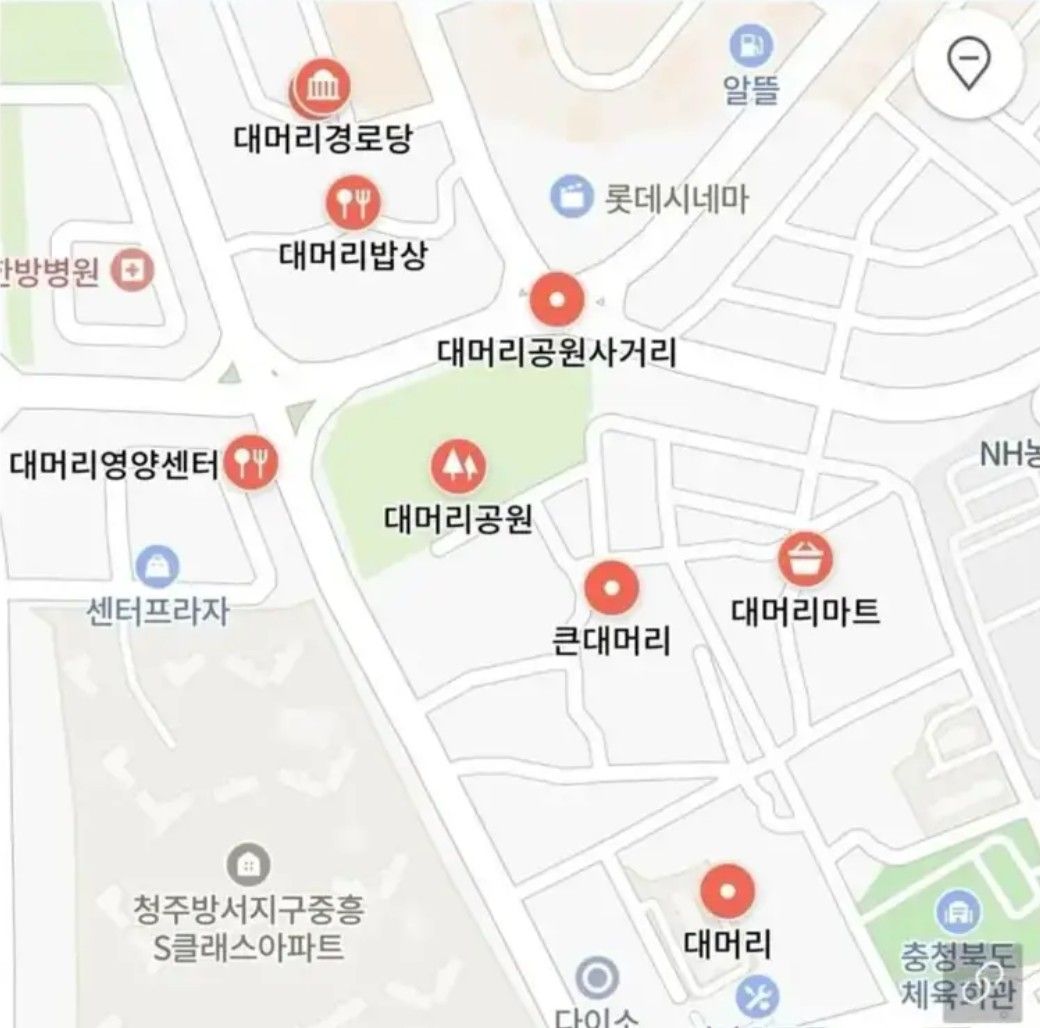Screen dimensions: 1040x1028
Task: Open the 센터프라자 place icon
Action: point(157,568)
